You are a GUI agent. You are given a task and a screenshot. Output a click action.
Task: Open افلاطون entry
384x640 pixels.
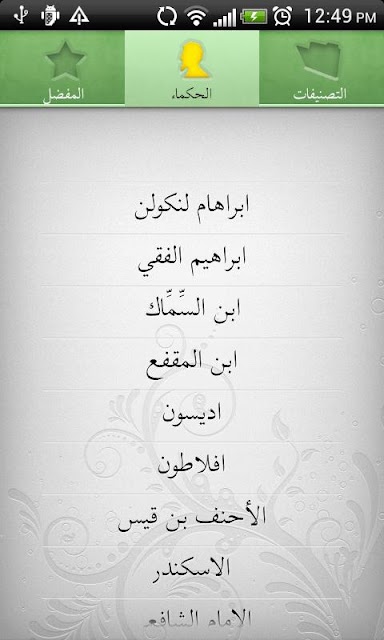pos(192,469)
